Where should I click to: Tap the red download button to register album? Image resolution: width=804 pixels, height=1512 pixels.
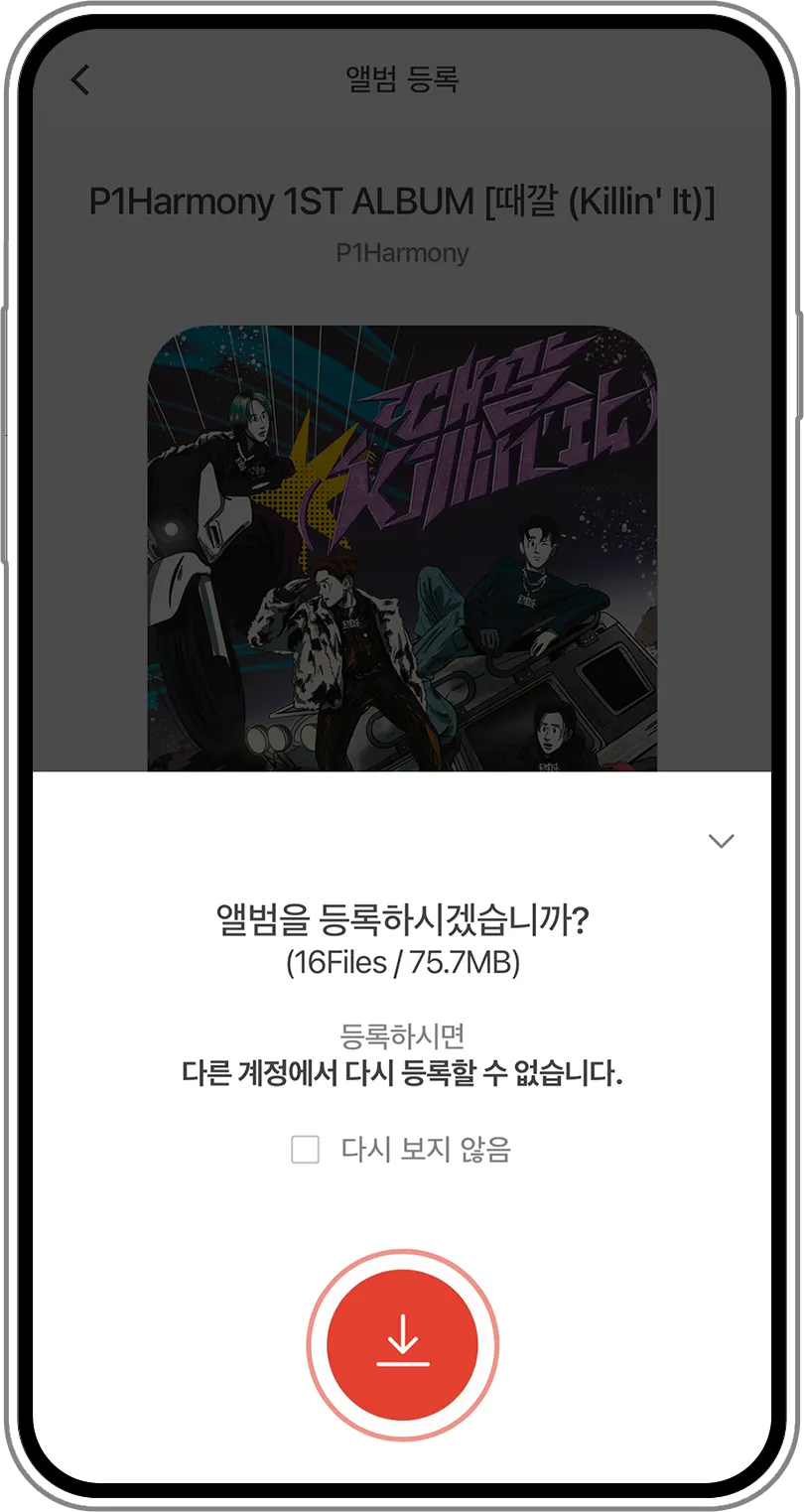click(402, 1345)
